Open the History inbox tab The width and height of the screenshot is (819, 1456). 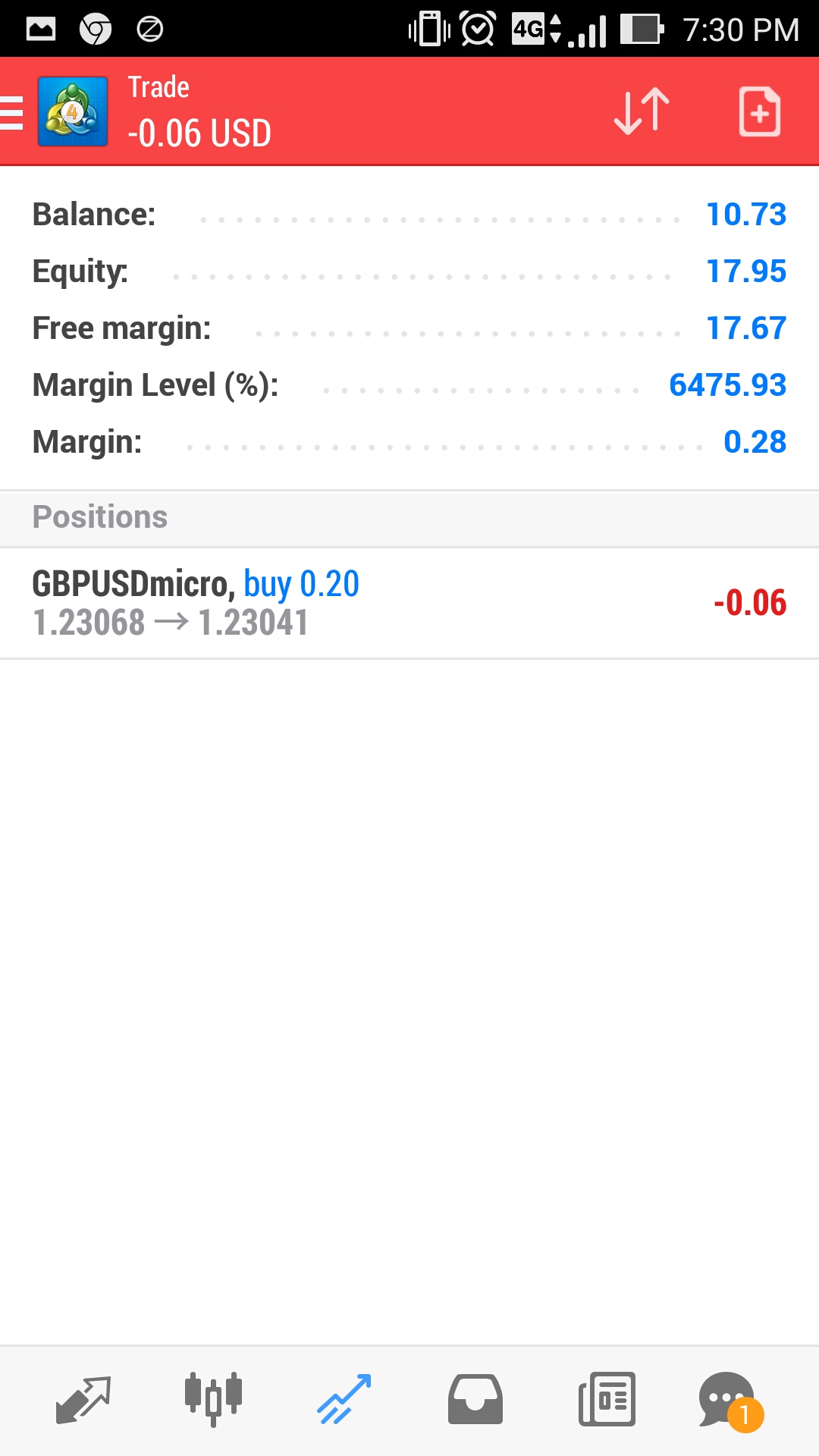point(475,1399)
